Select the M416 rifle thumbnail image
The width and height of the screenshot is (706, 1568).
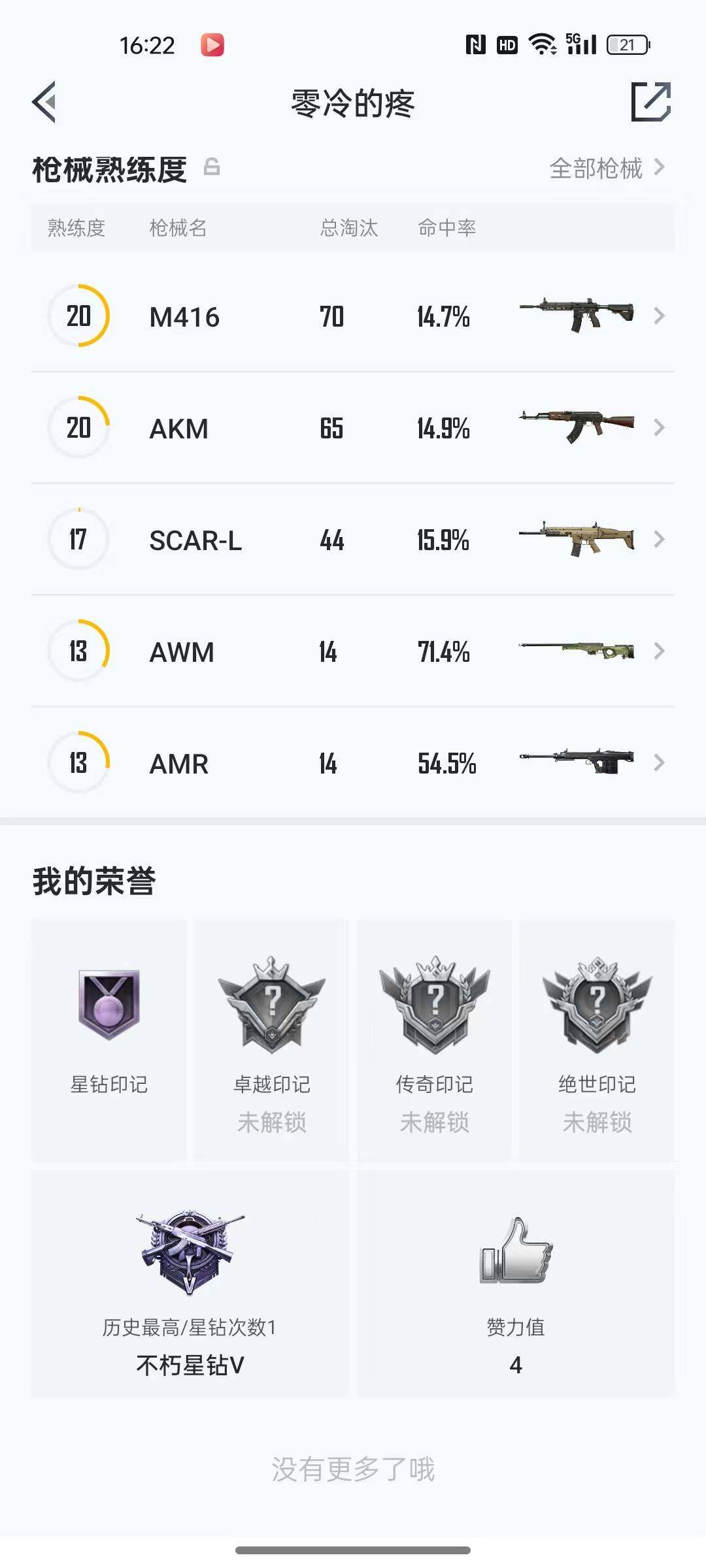[575, 316]
